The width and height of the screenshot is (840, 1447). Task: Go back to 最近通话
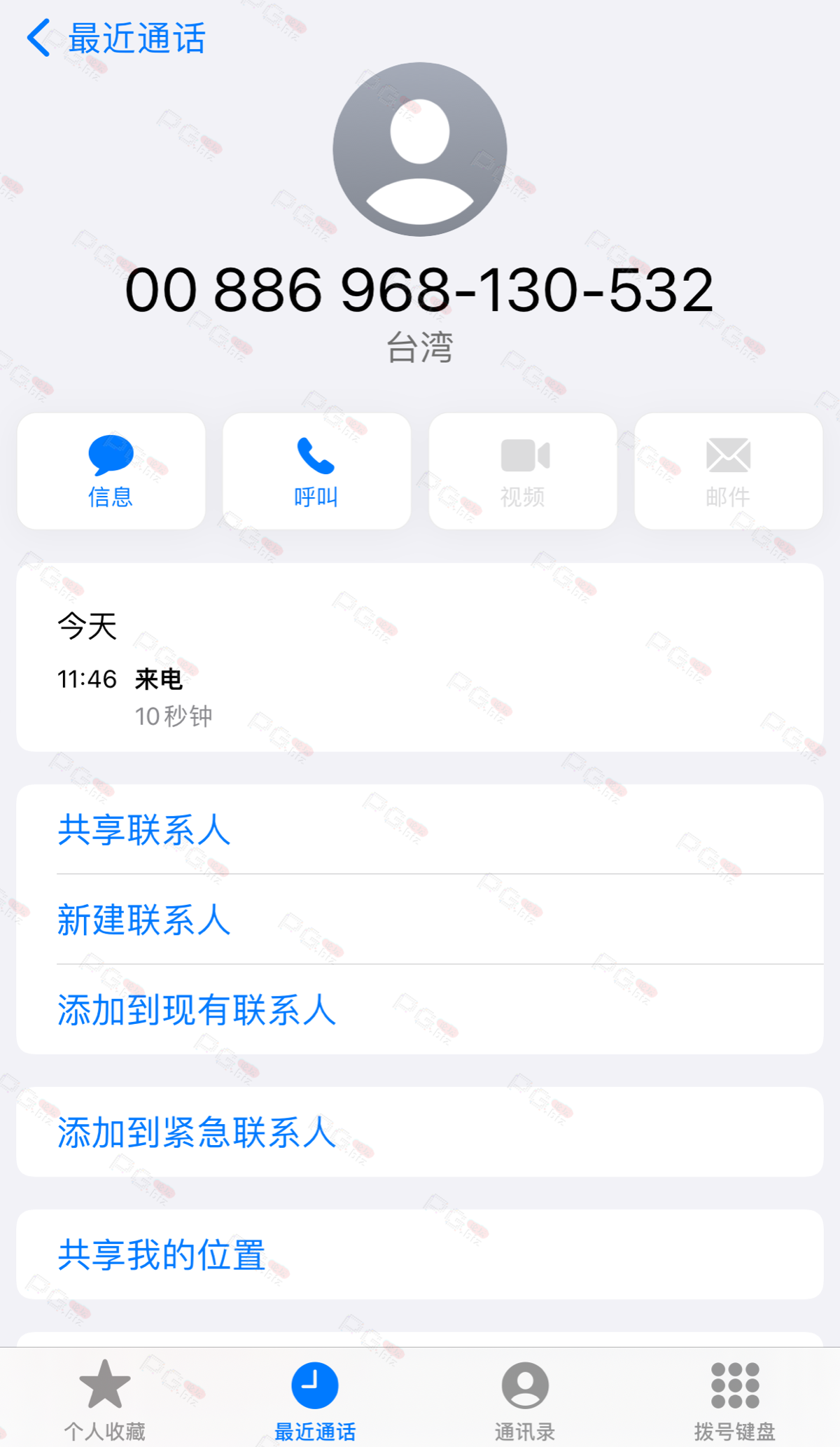pyautogui.click(x=115, y=38)
